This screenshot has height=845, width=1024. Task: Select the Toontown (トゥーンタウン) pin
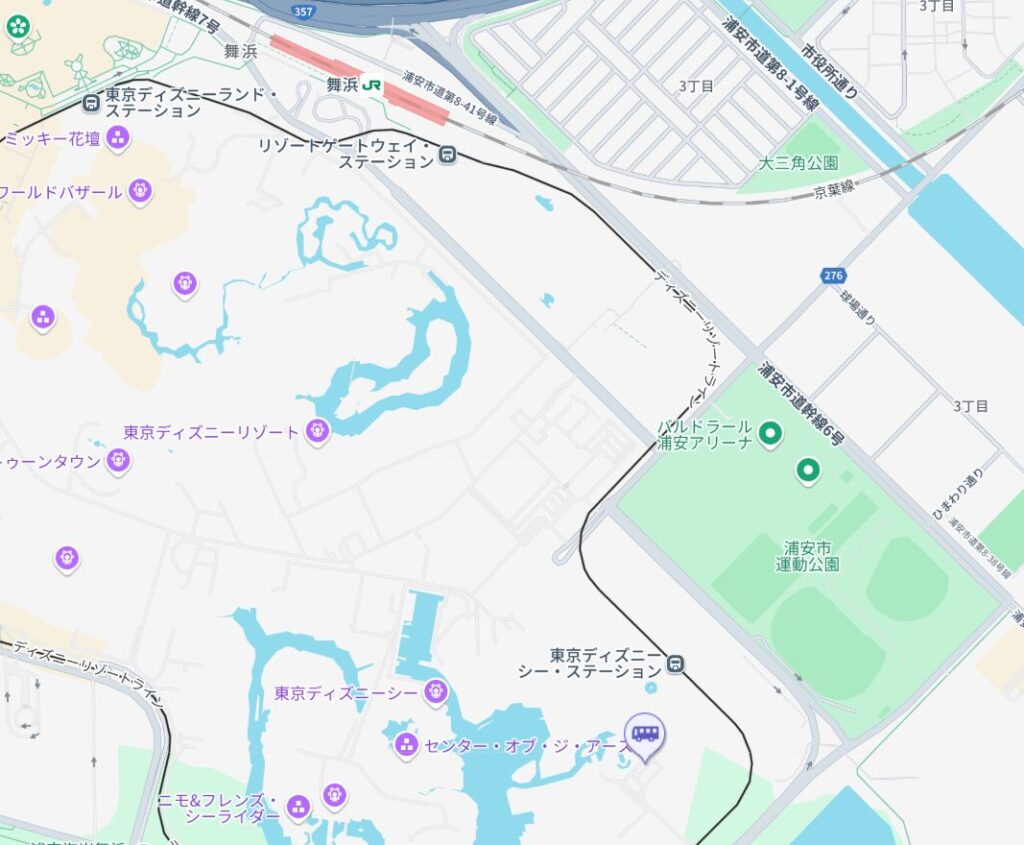coord(118,460)
